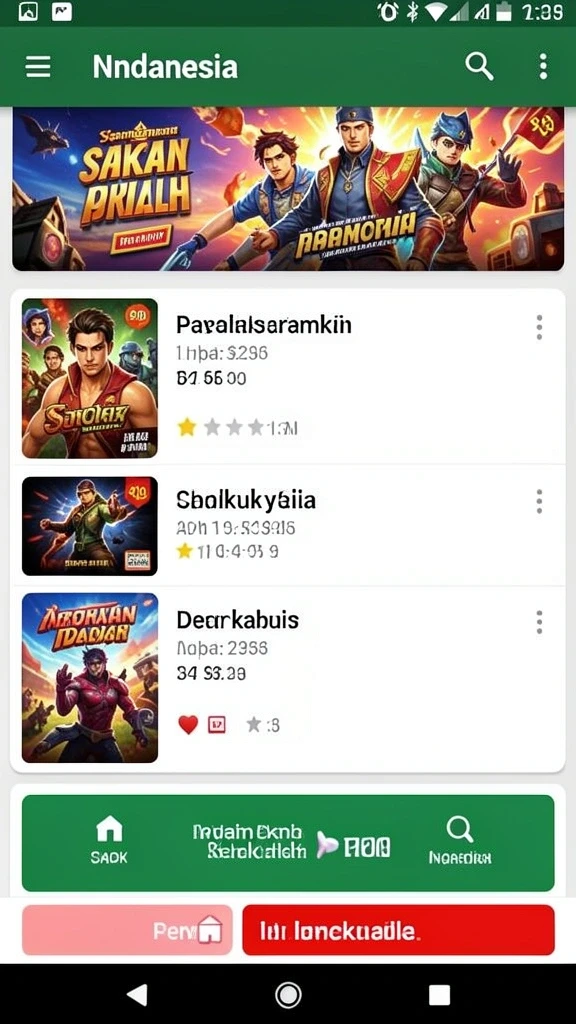Viewport: 576px width, 1024px height.
Task: Go to the system home screen
Action: click(x=288, y=995)
